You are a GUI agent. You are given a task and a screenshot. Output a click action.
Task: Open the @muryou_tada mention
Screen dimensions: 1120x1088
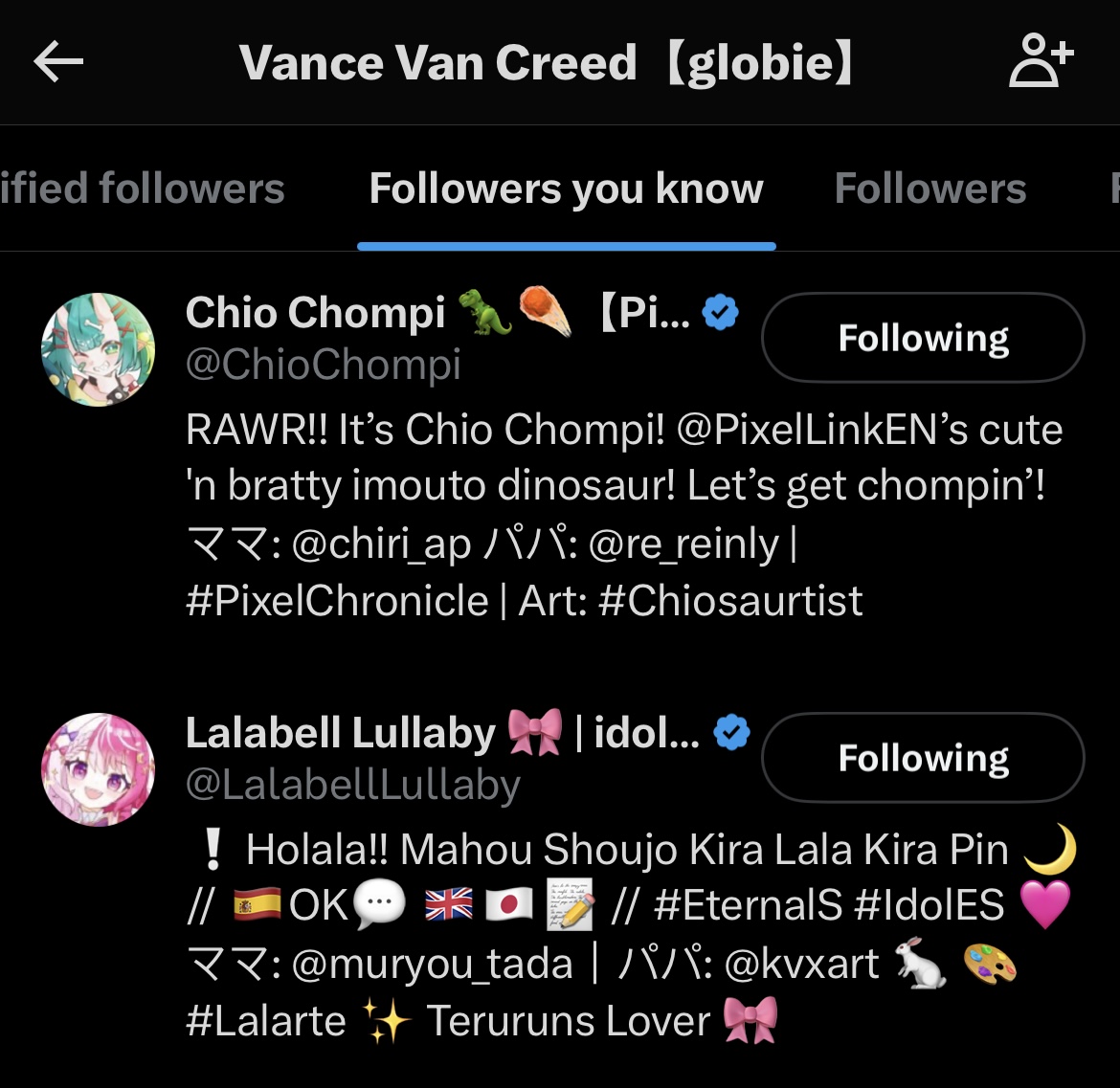(431, 965)
